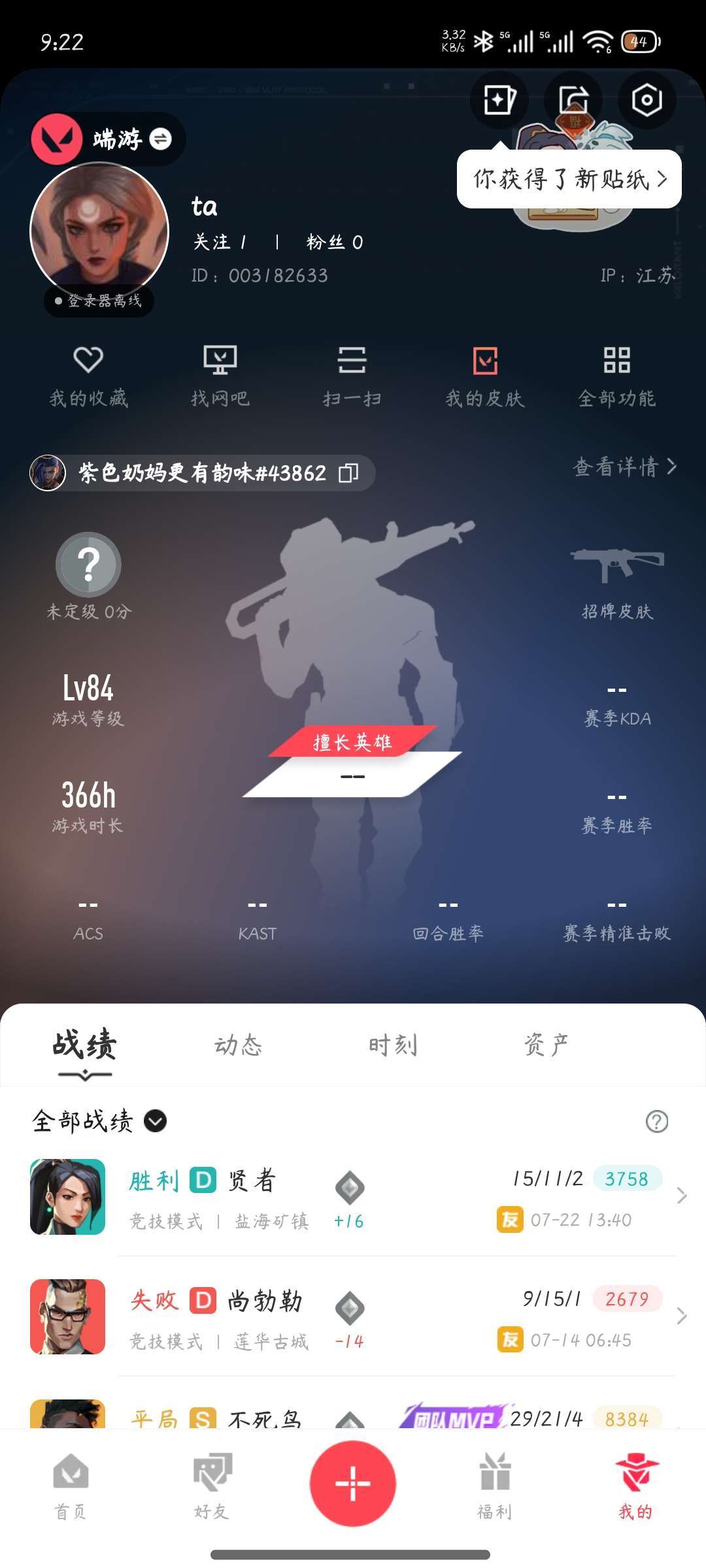Go to the 福利 tab
The height and width of the screenshot is (1568, 706).
tap(495, 1487)
